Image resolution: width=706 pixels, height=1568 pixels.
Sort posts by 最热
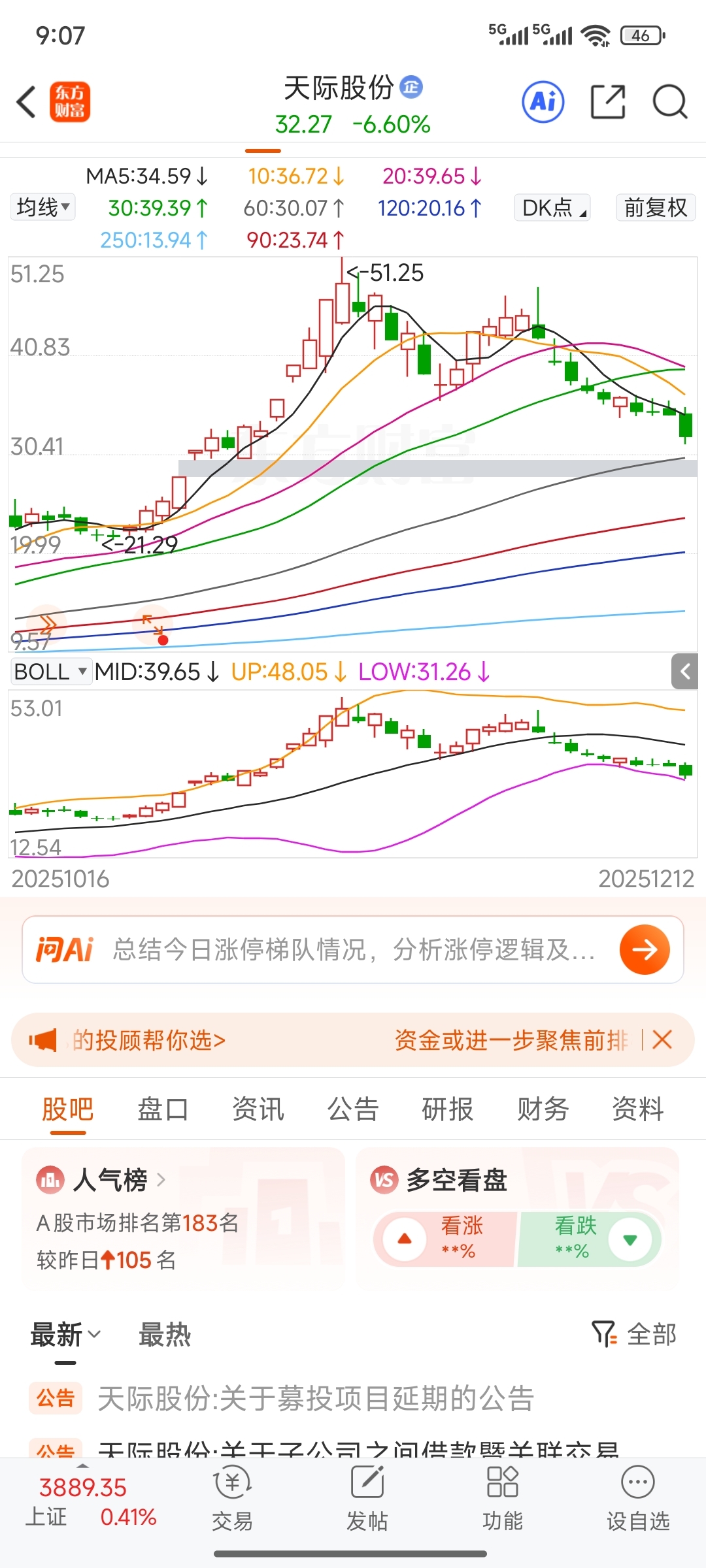click(x=165, y=1335)
